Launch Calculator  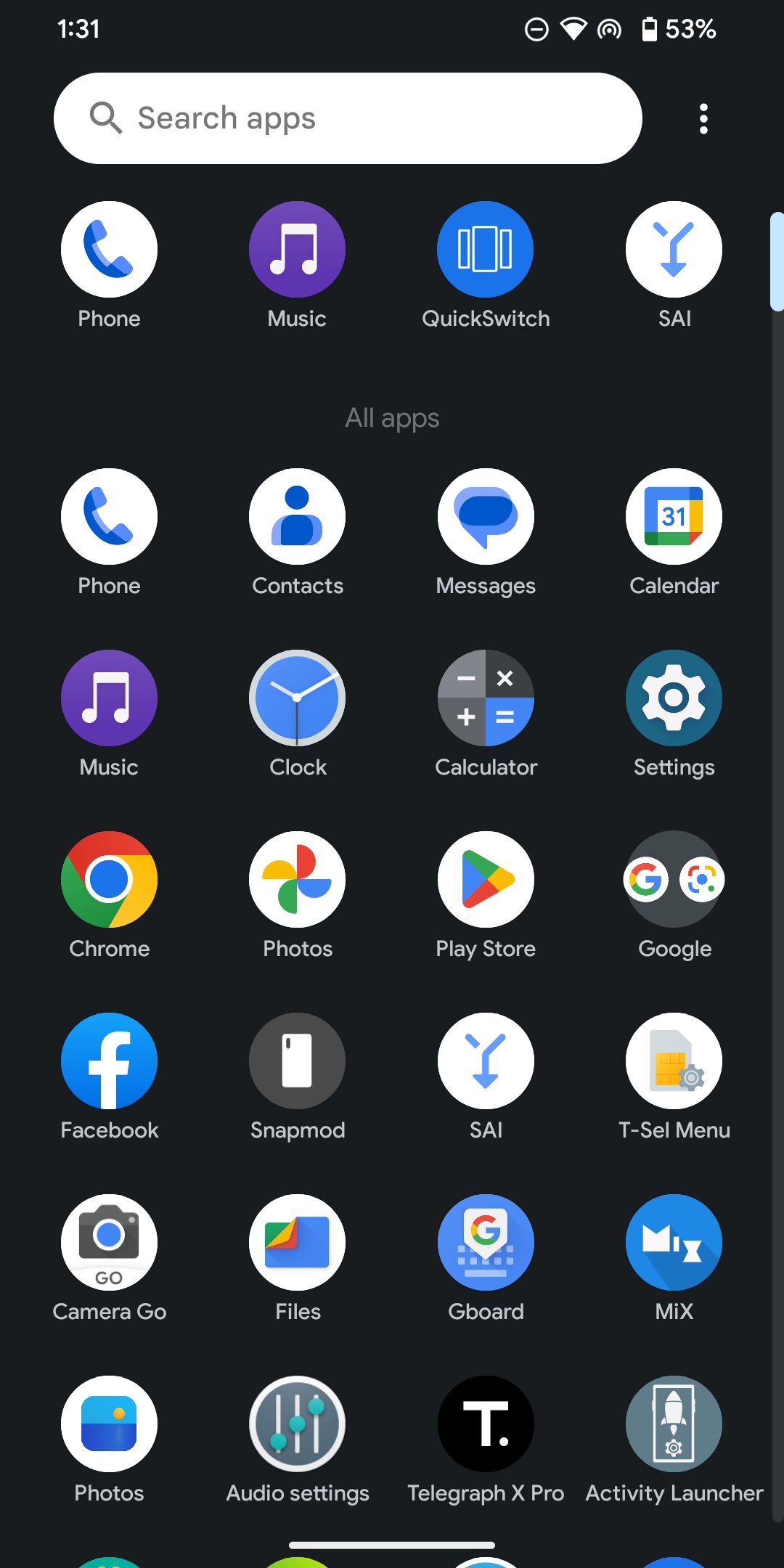(486, 698)
